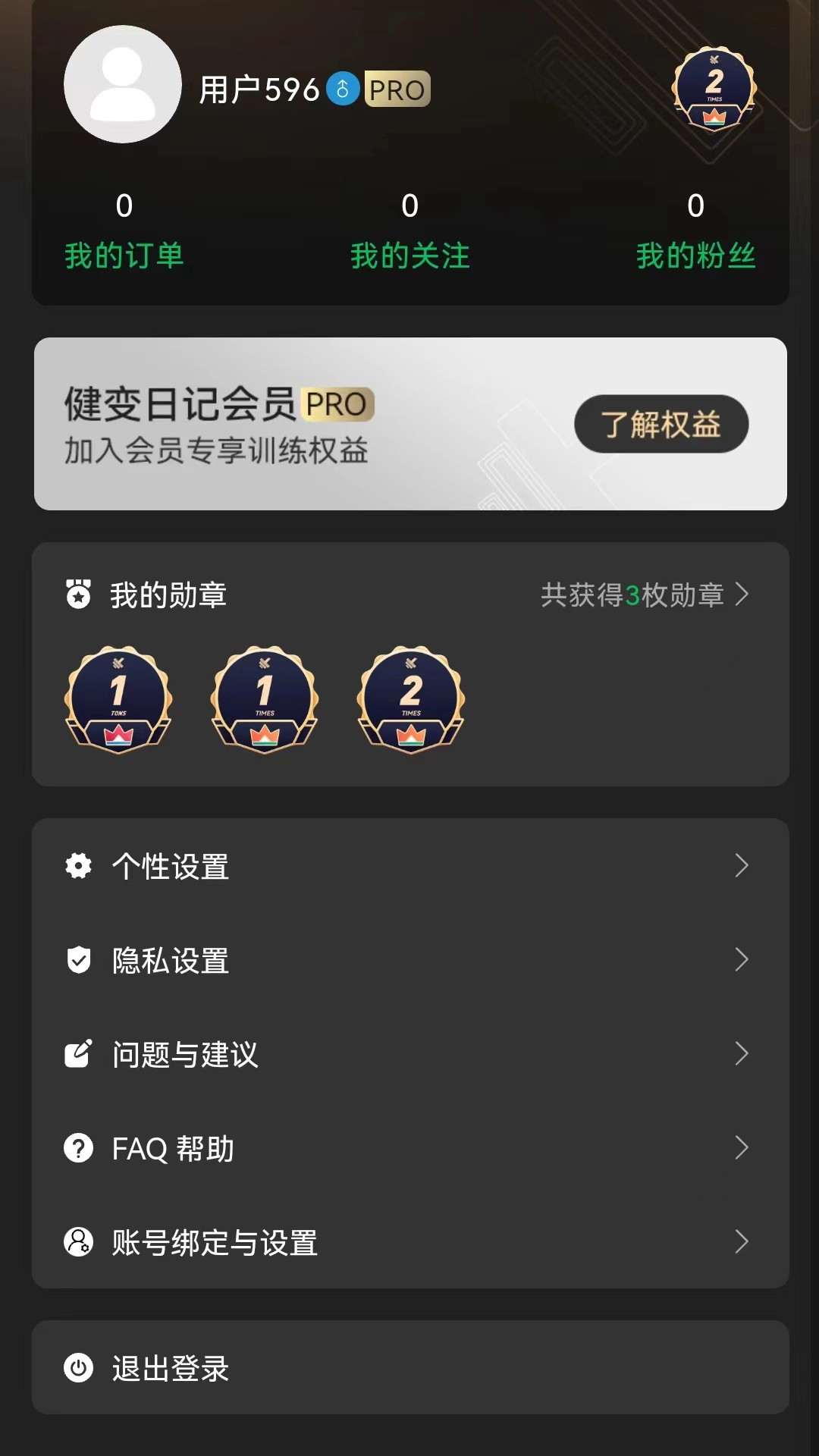Expand the 个性设置 row chevron

click(741, 865)
